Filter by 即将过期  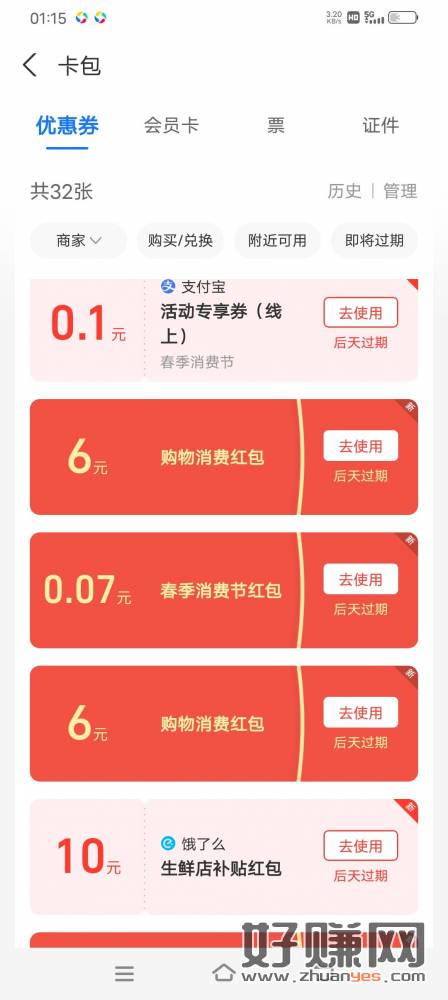coord(374,240)
